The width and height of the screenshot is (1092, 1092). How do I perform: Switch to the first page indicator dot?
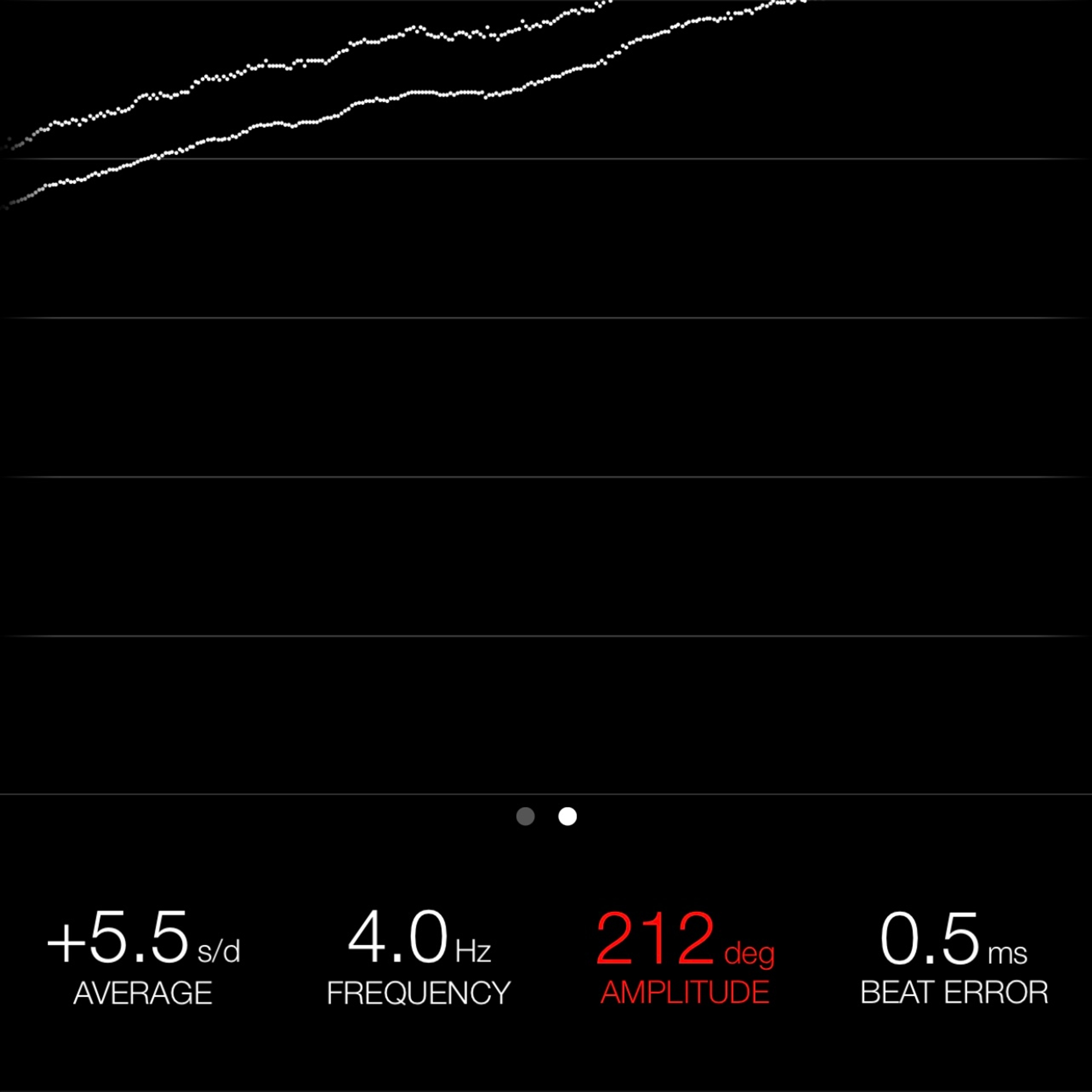526,816
